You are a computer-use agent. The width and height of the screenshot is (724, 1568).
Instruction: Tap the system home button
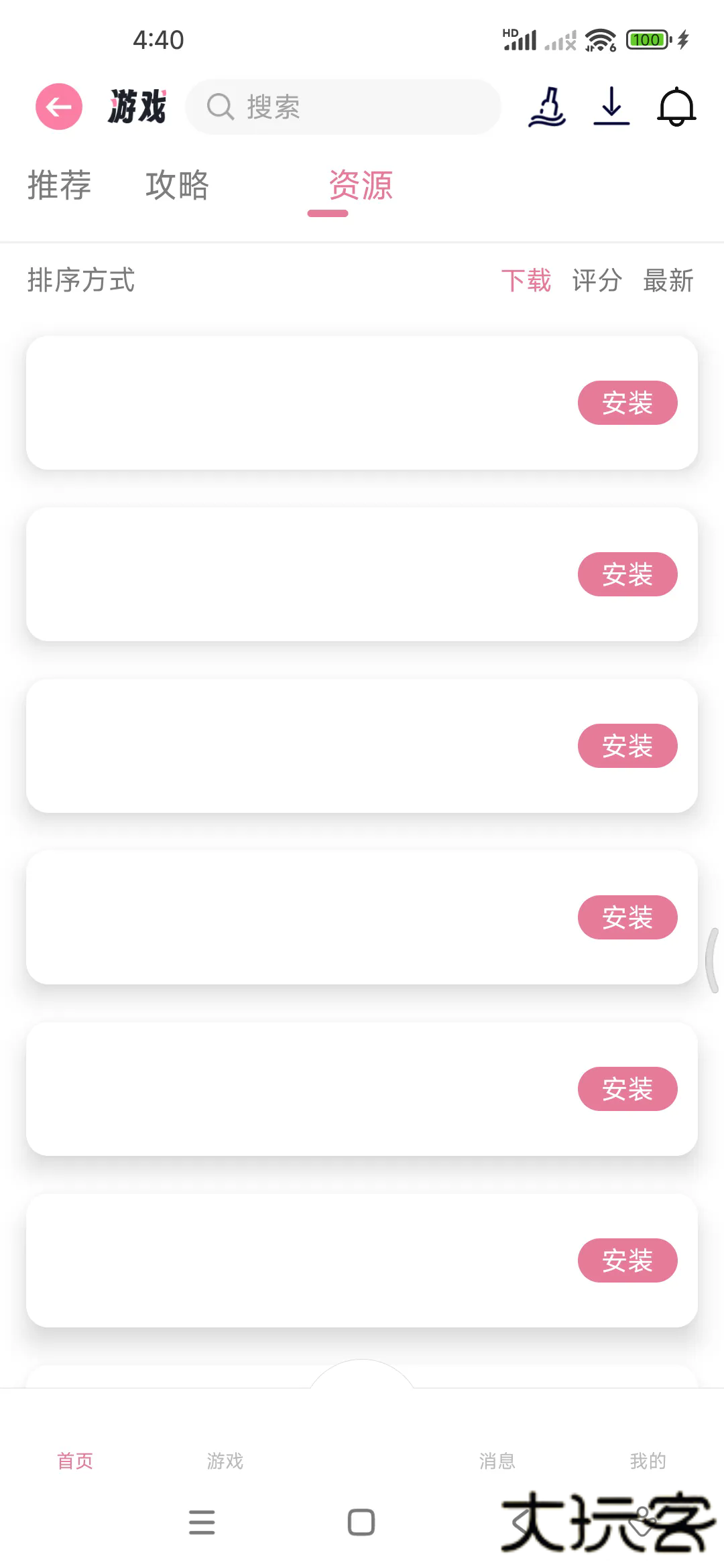click(361, 1522)
